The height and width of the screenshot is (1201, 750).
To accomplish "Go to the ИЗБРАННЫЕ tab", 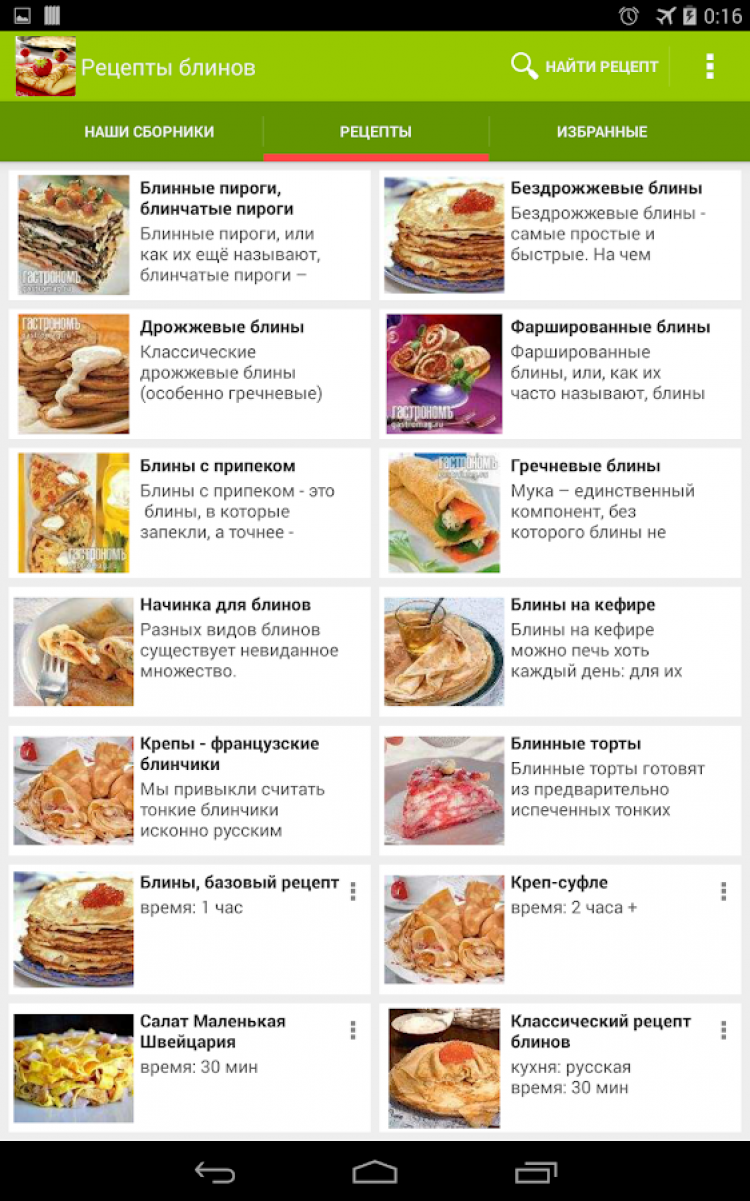I will coord(601,132).
